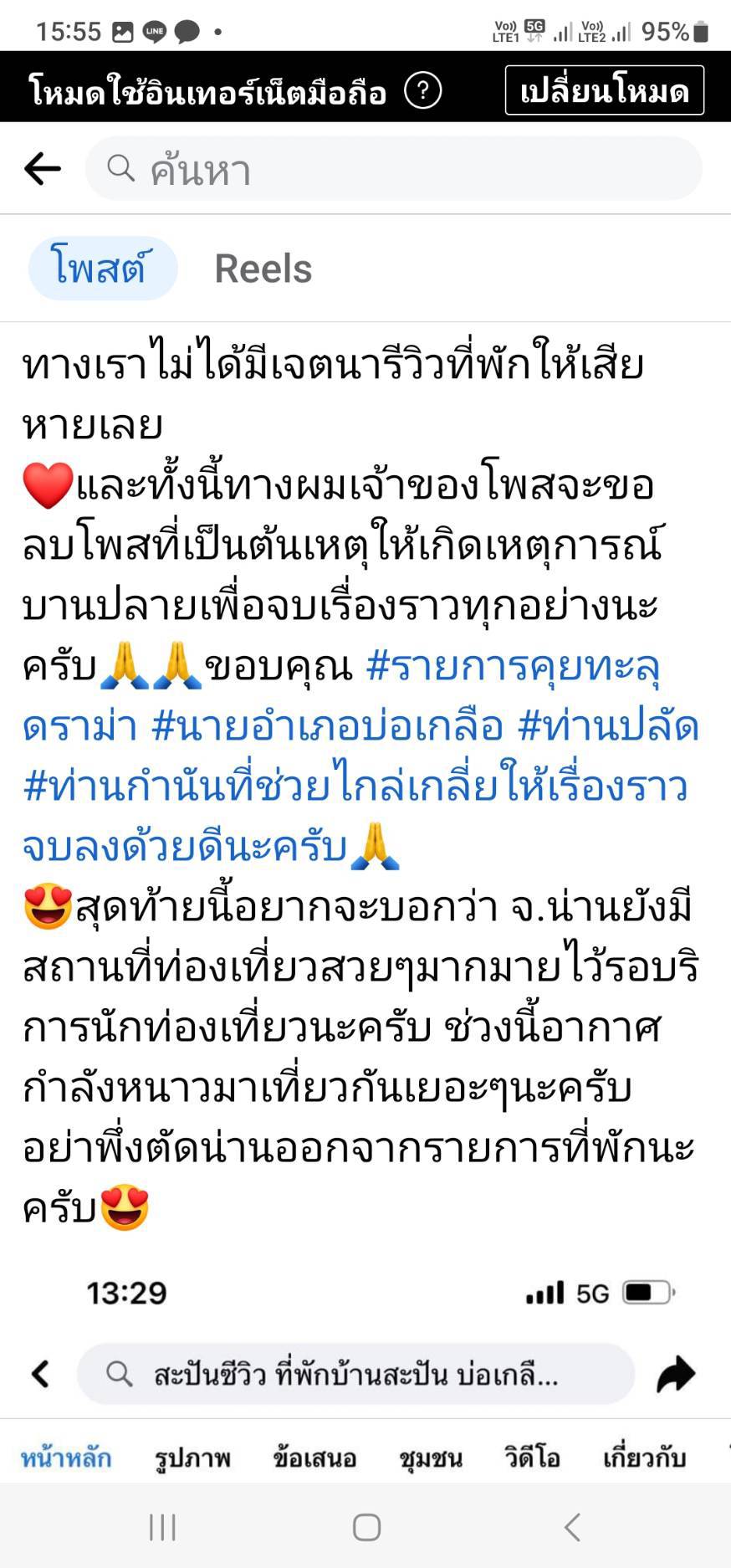
Task: Open hashtag #รายการคุยทะลุดราม่า
Action: (512, 667)
